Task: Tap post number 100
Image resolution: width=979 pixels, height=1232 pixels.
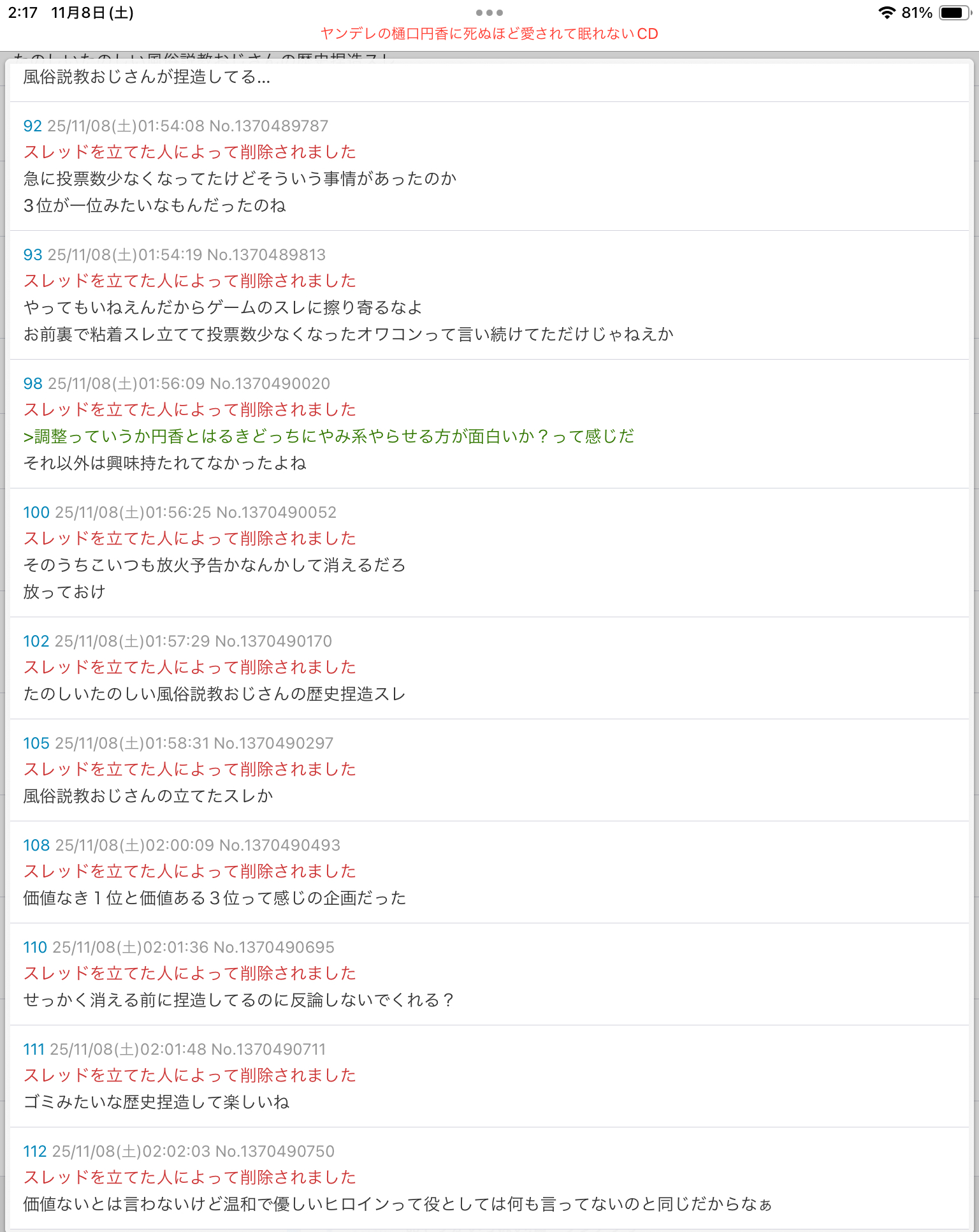Action: [x=36, y=512]
